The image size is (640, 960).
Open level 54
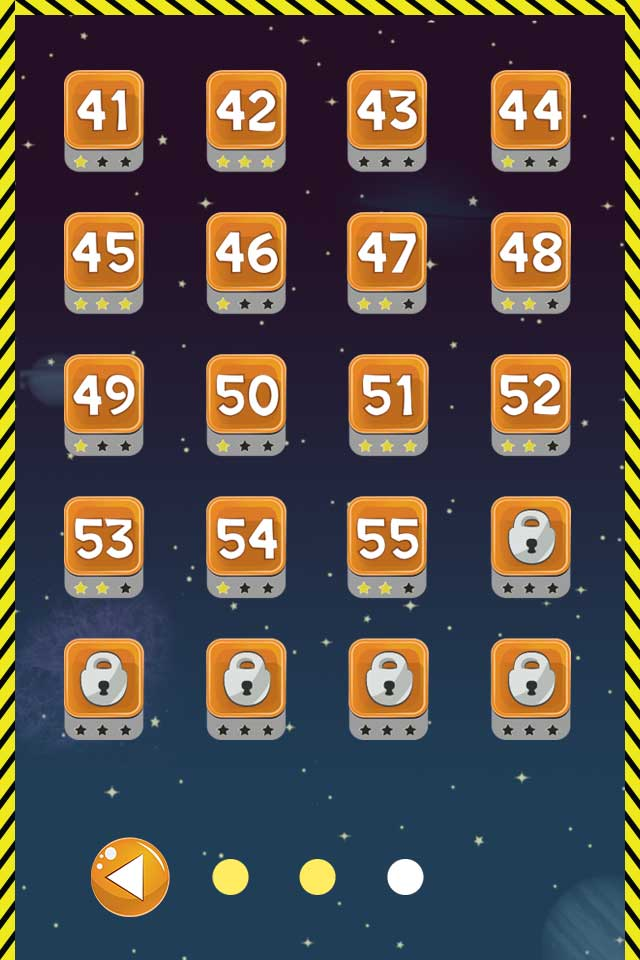246,538
